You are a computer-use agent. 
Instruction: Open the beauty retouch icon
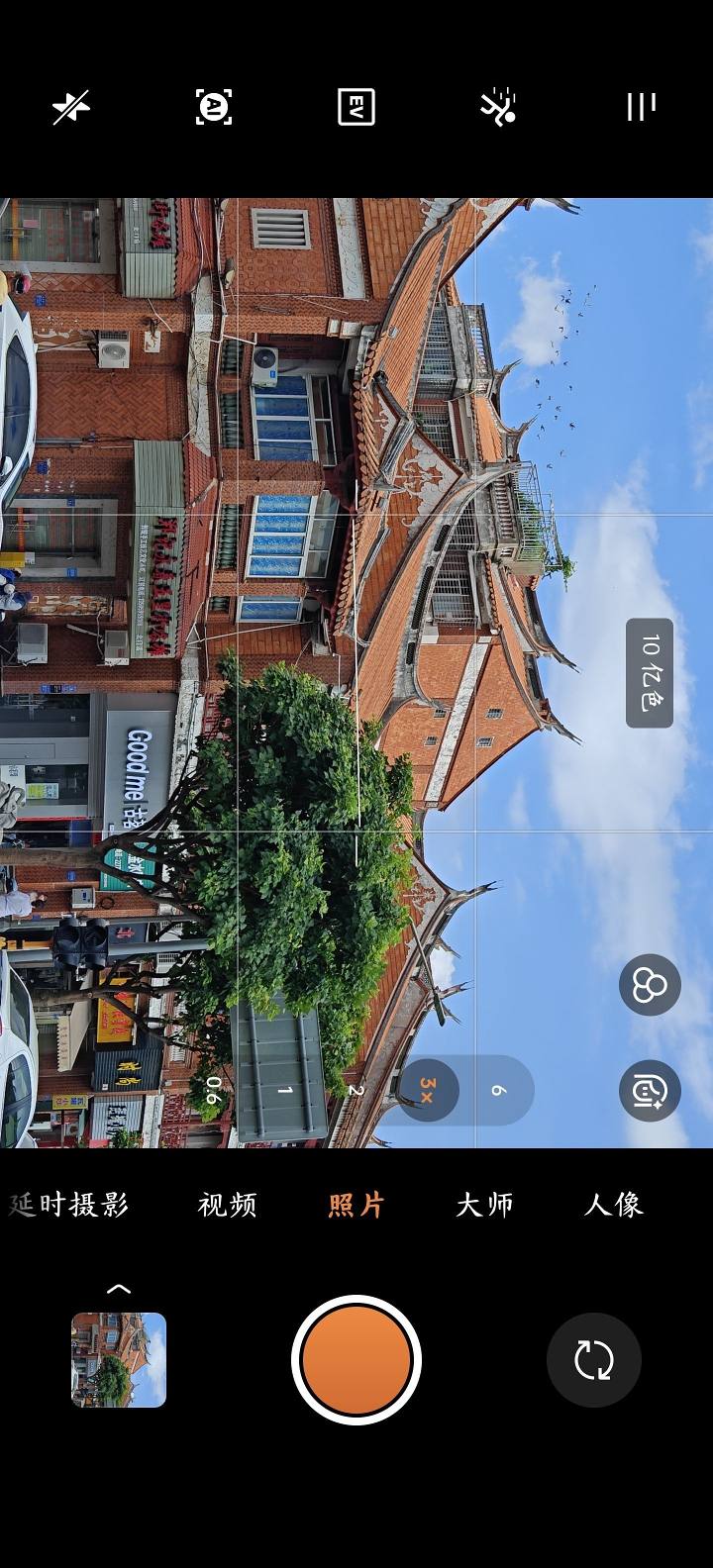pos(650,1091)
